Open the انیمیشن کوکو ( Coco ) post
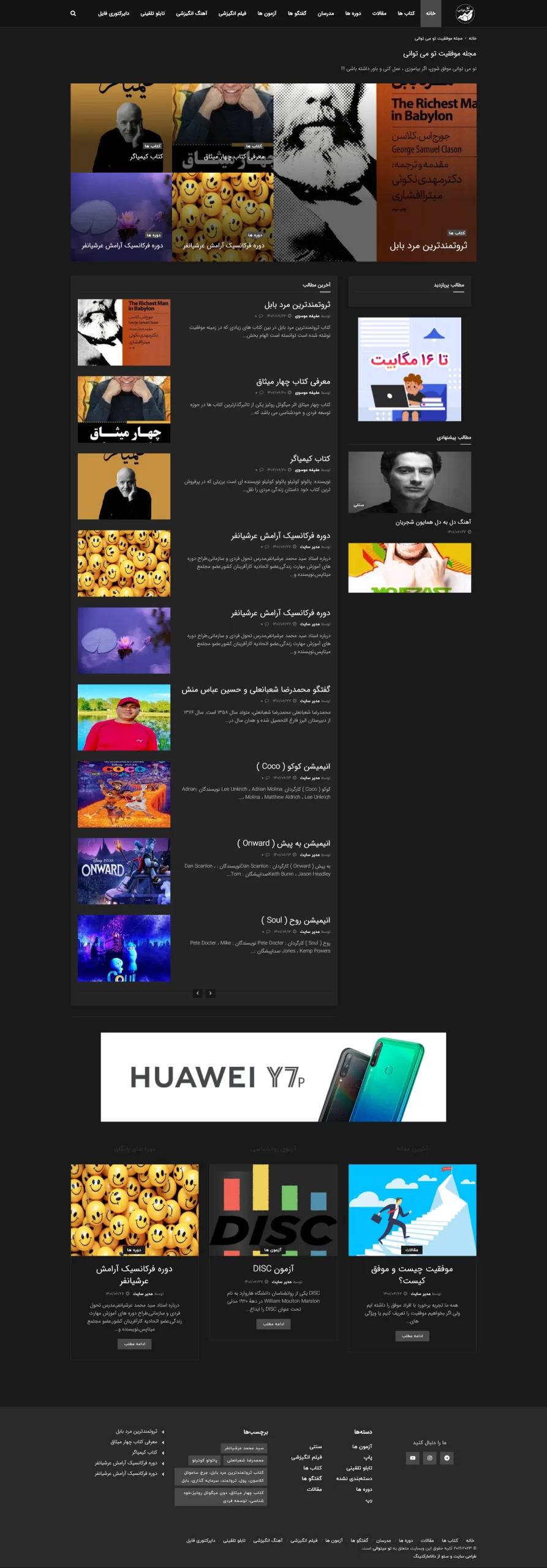 click(293, 766)
